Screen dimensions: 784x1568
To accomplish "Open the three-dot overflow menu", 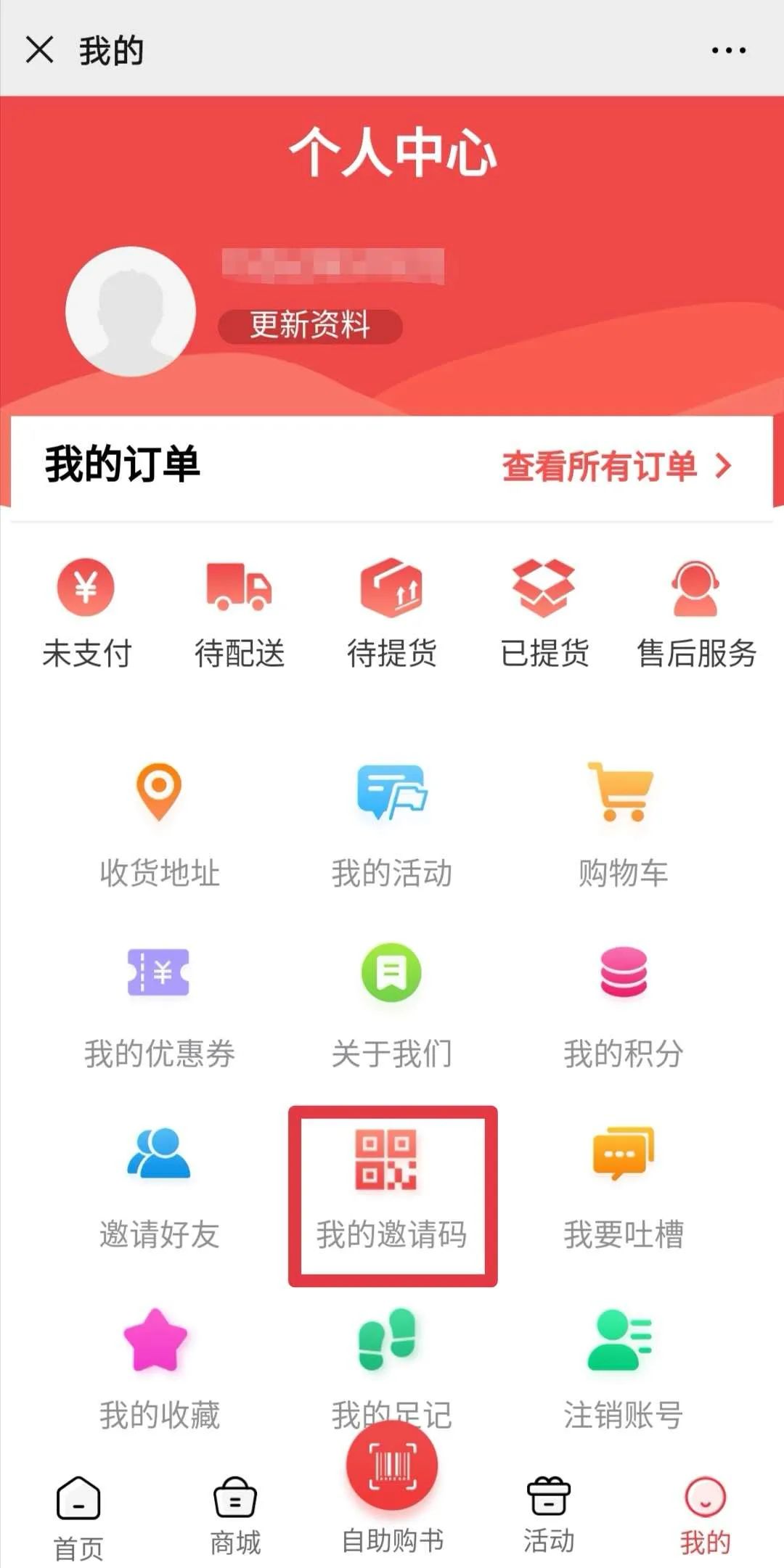I will 728,50.
